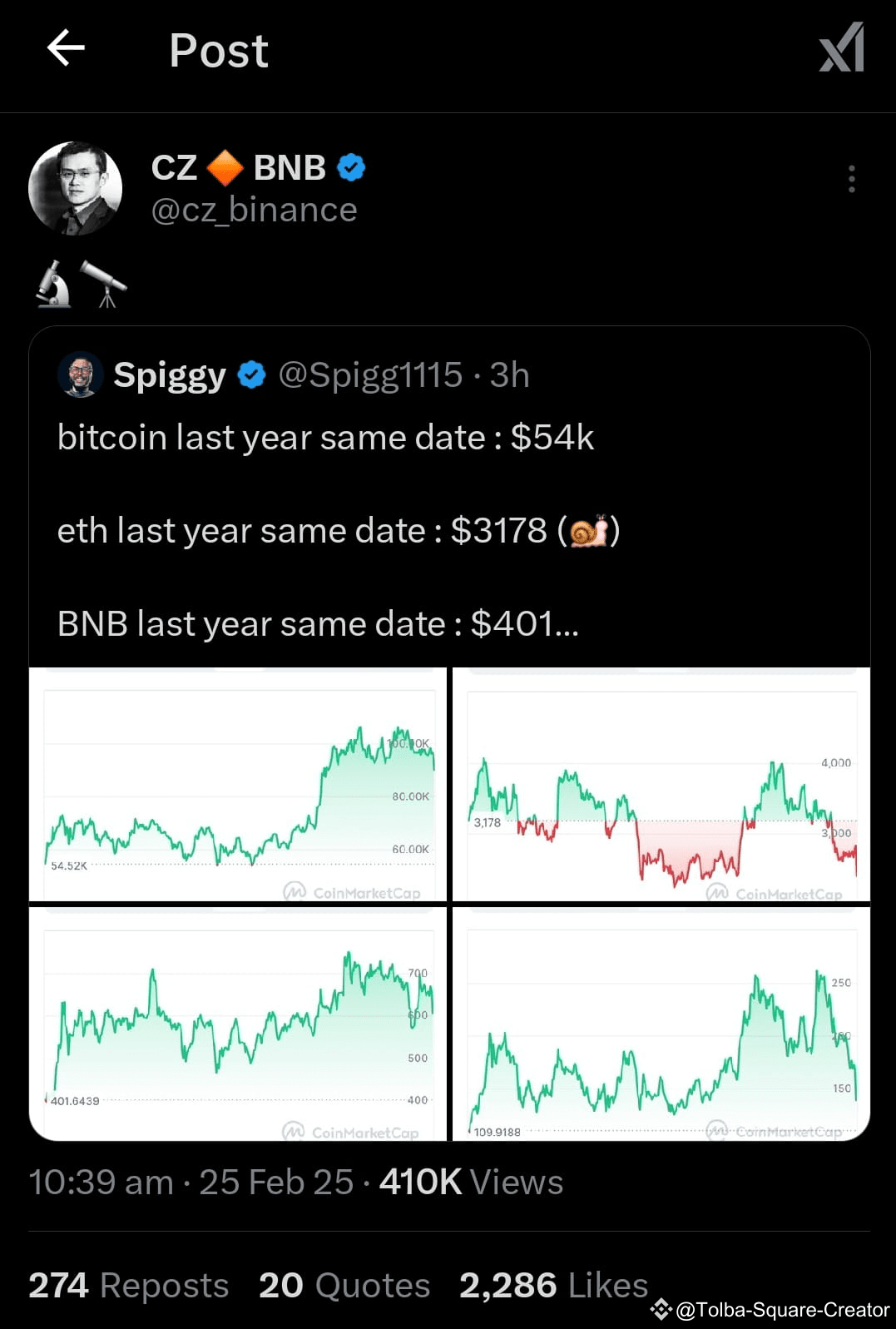Click the verified badge next to CZ BNB
Image resolution: width=896 pixels, height=1329 pixels.
click(352, 166)
